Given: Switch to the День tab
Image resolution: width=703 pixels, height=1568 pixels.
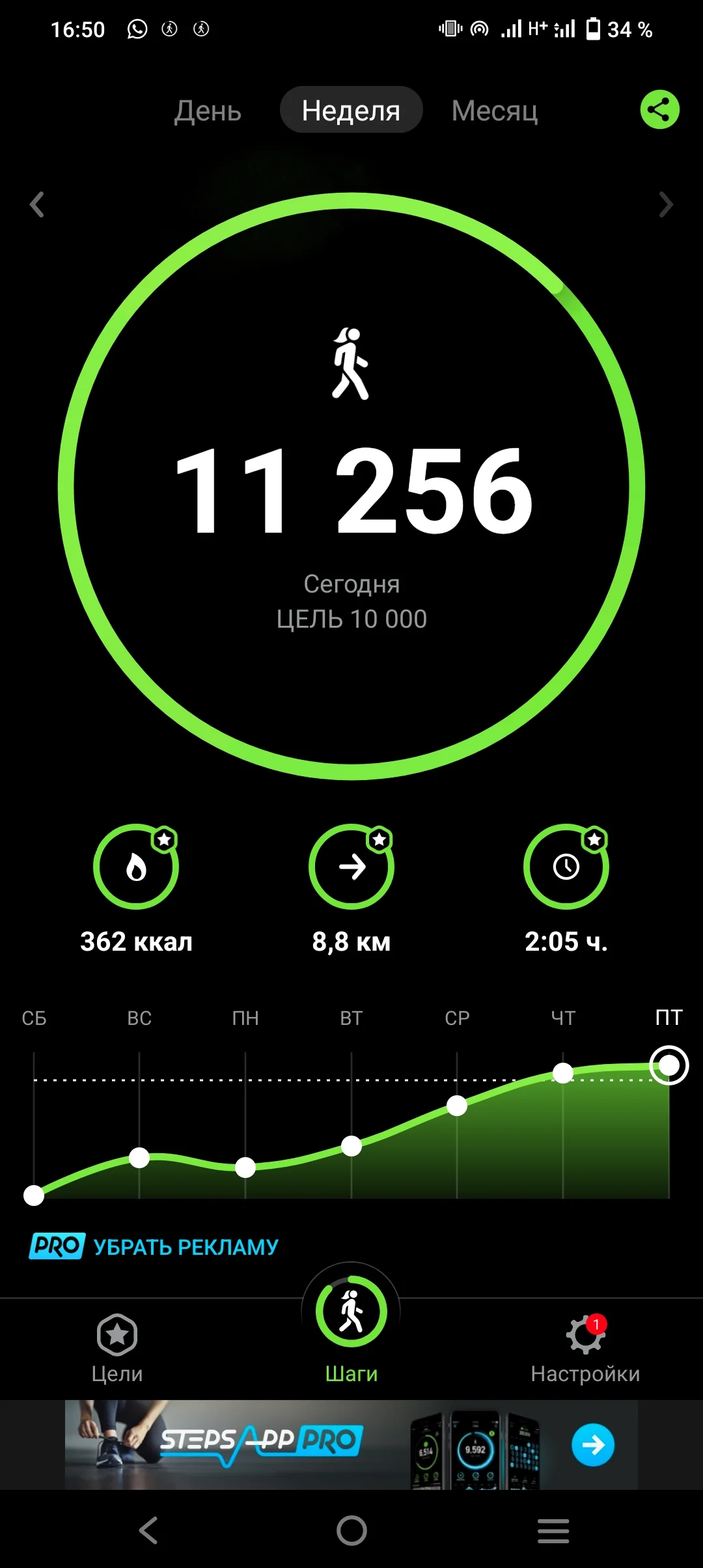Looking at the screenshot, I should [x=208, y=111].
